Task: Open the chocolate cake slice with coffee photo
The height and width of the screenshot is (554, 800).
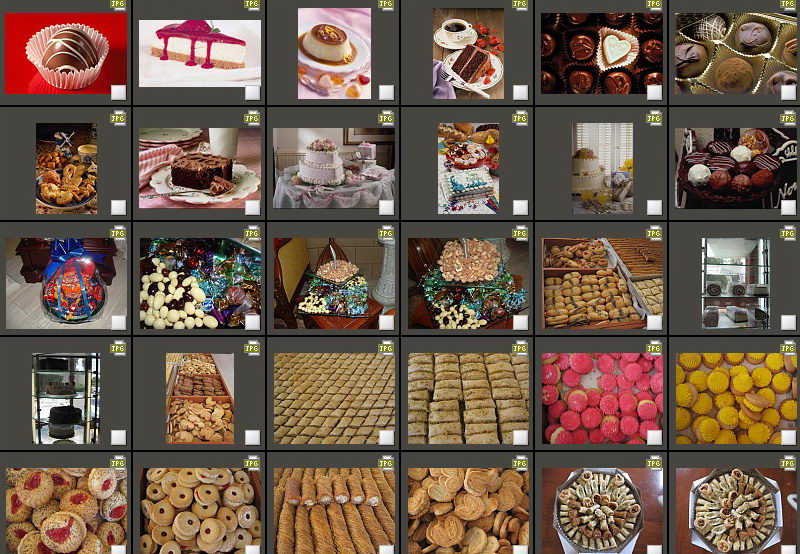Action: (468, 54)
